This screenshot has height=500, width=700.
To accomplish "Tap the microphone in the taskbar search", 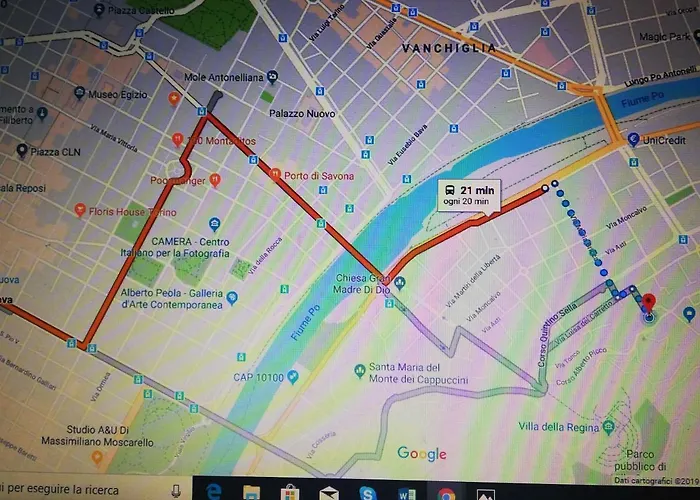I will (177, 490).
